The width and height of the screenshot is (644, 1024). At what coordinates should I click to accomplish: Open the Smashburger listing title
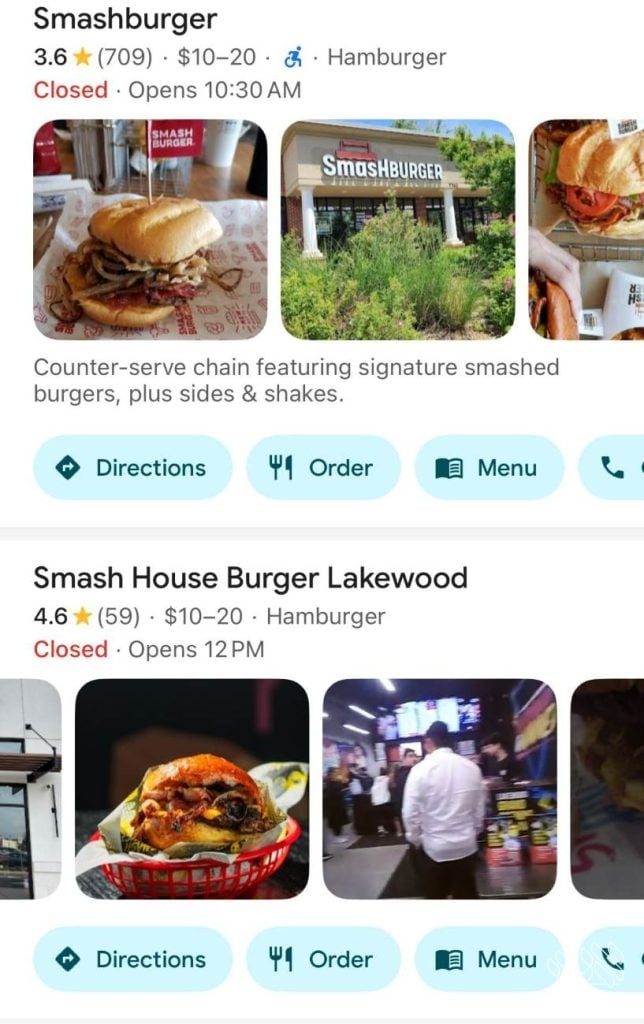[125, 19]
